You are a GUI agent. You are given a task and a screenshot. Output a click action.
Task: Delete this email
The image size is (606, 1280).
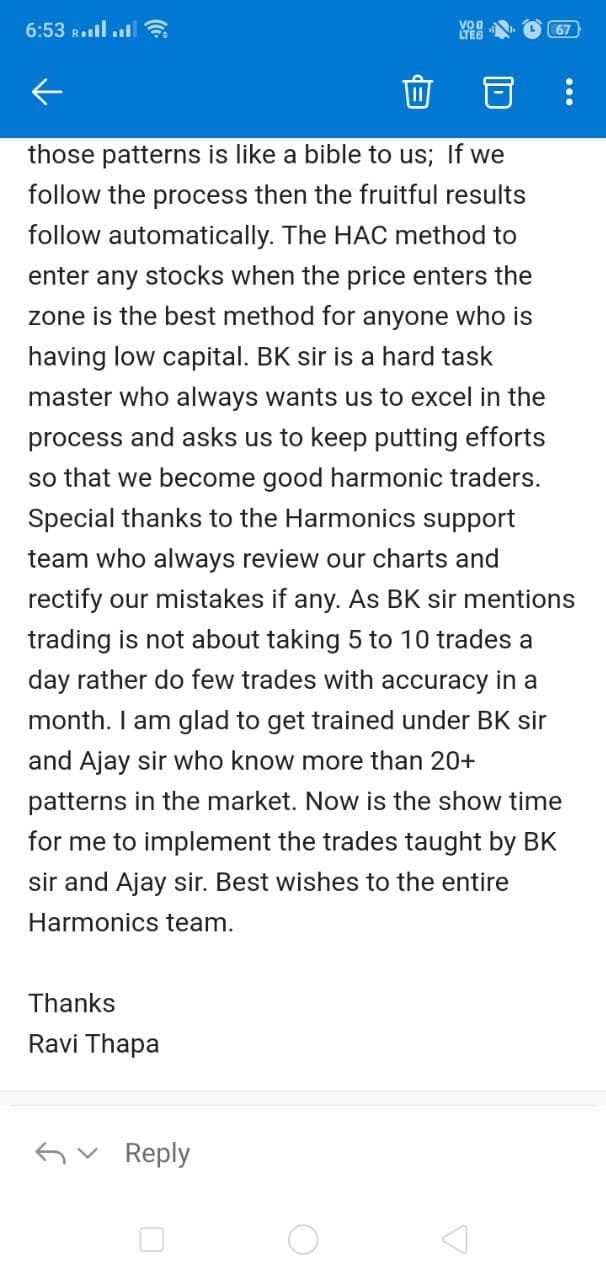coord(416,93)
